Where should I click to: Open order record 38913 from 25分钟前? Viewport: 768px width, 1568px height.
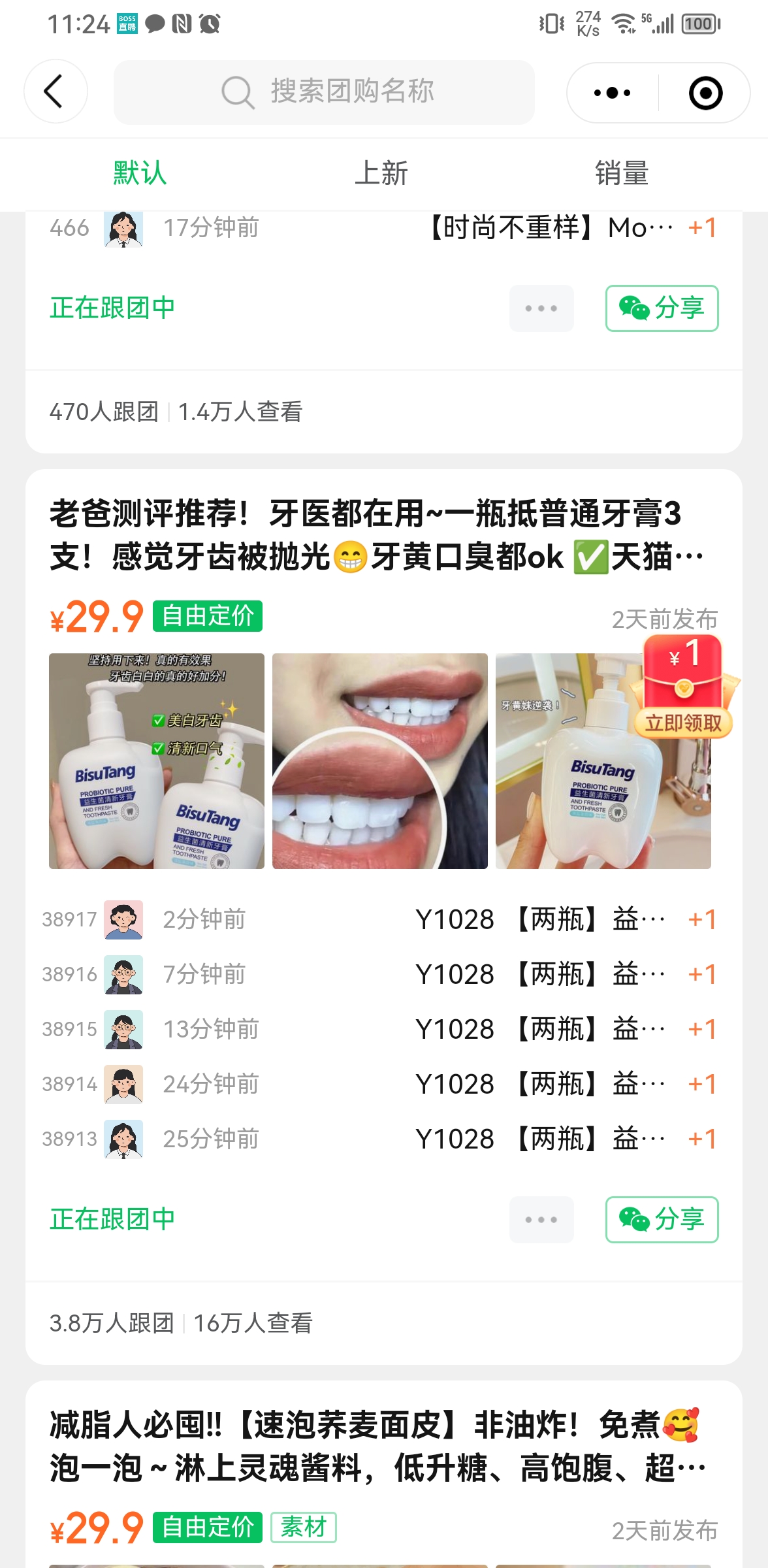(379, 1139)
